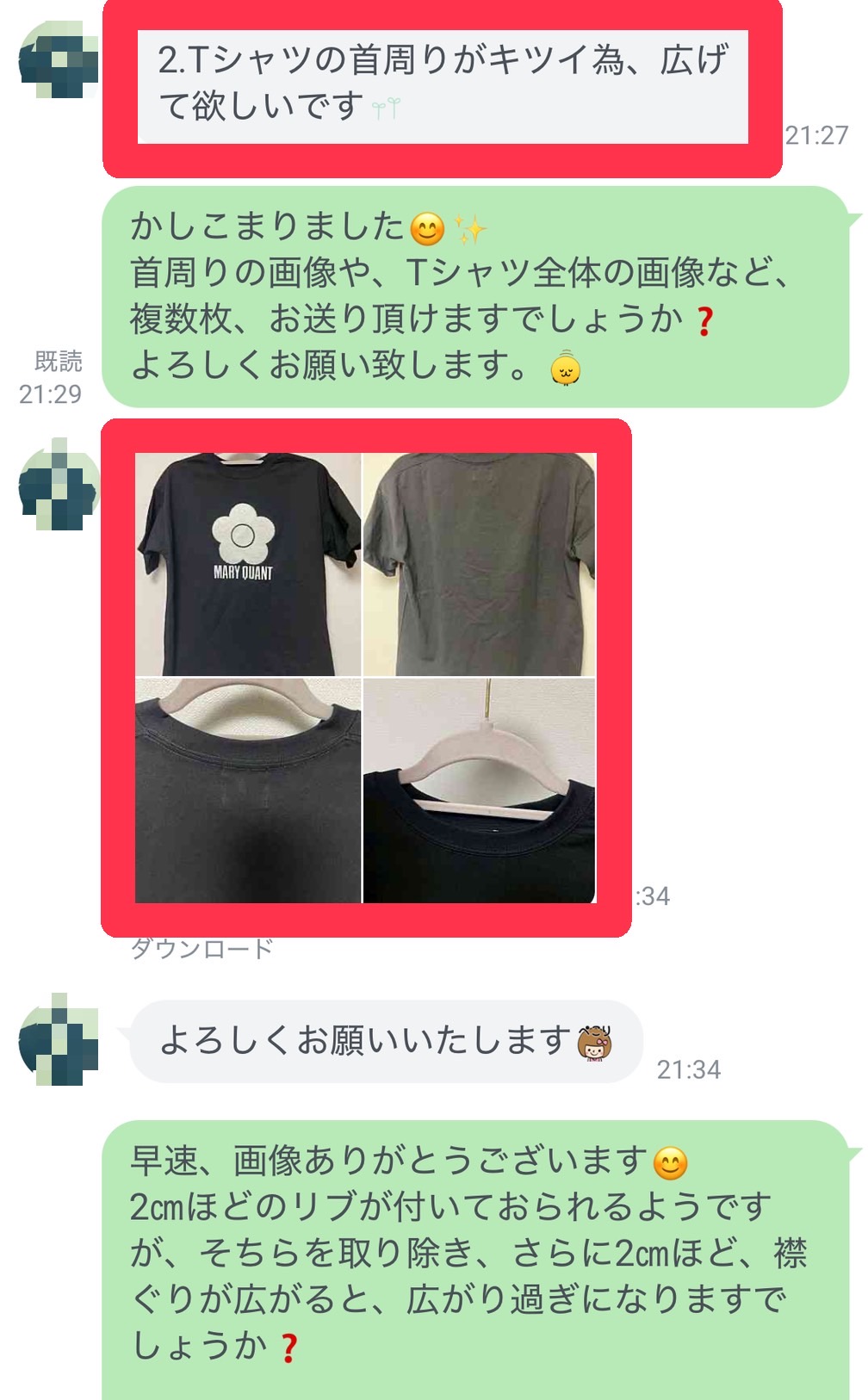View the collar close-up photo under the front photo

coord(248,790)
